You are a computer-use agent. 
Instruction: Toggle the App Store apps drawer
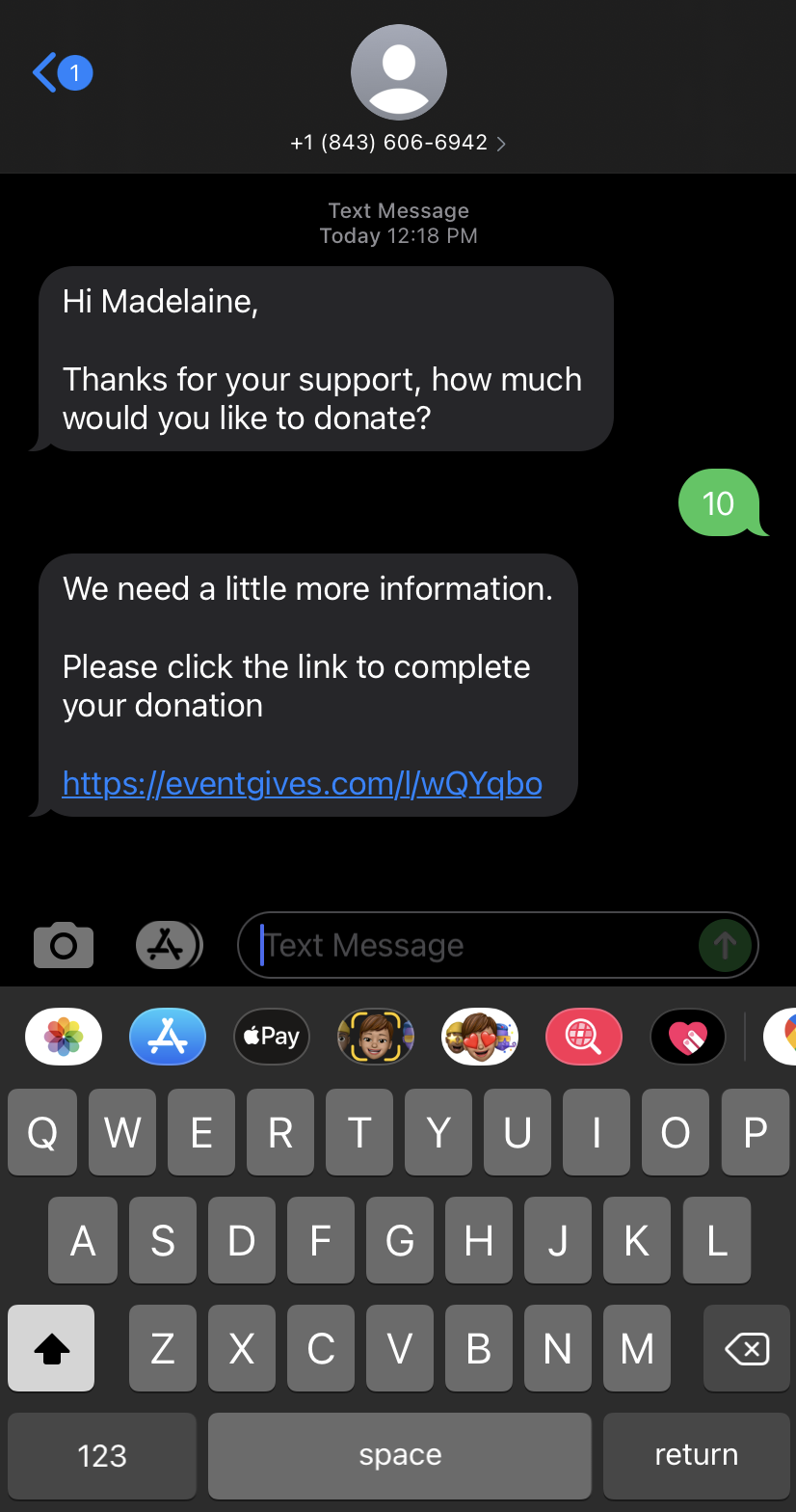click(169, 945)
